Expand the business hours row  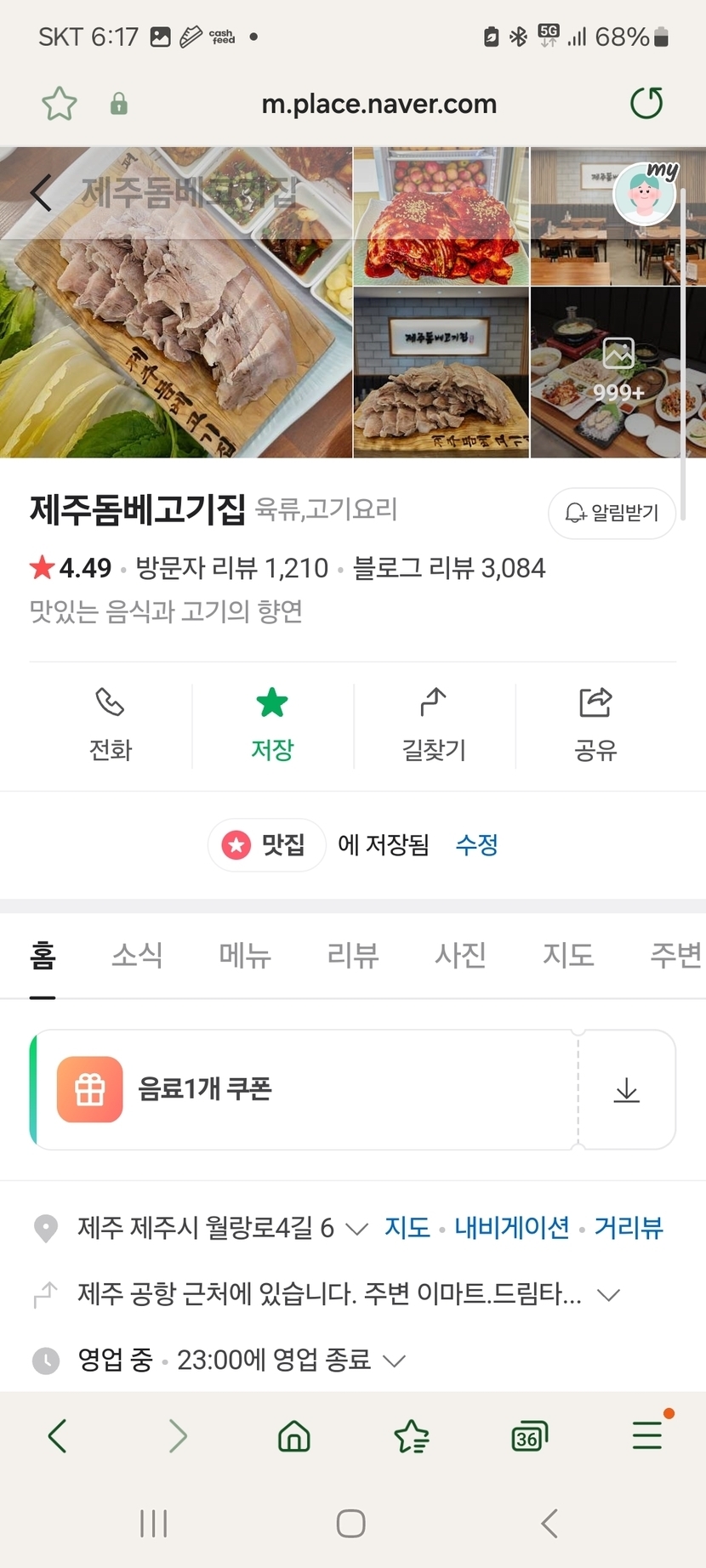tap(393, 1360)
